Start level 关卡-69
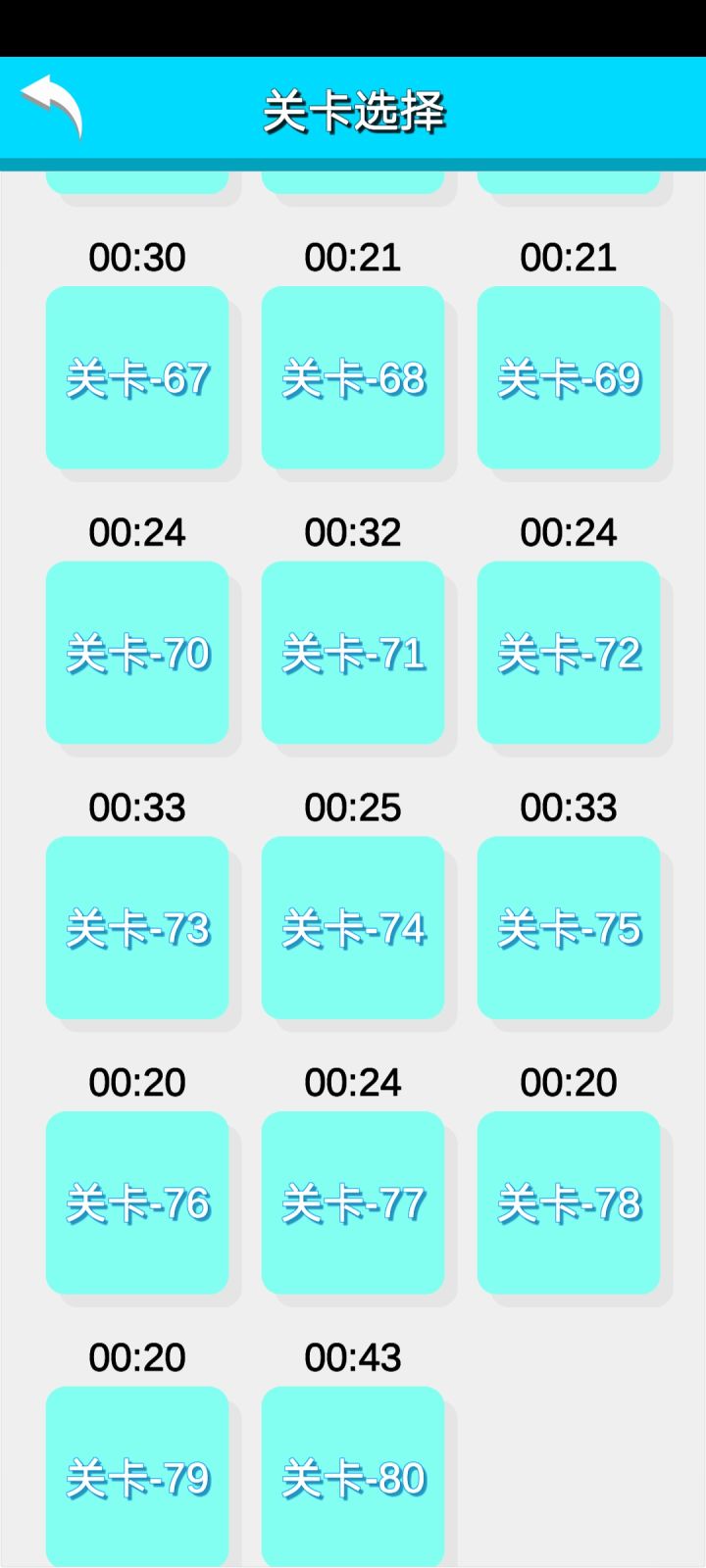 point(569,377)
